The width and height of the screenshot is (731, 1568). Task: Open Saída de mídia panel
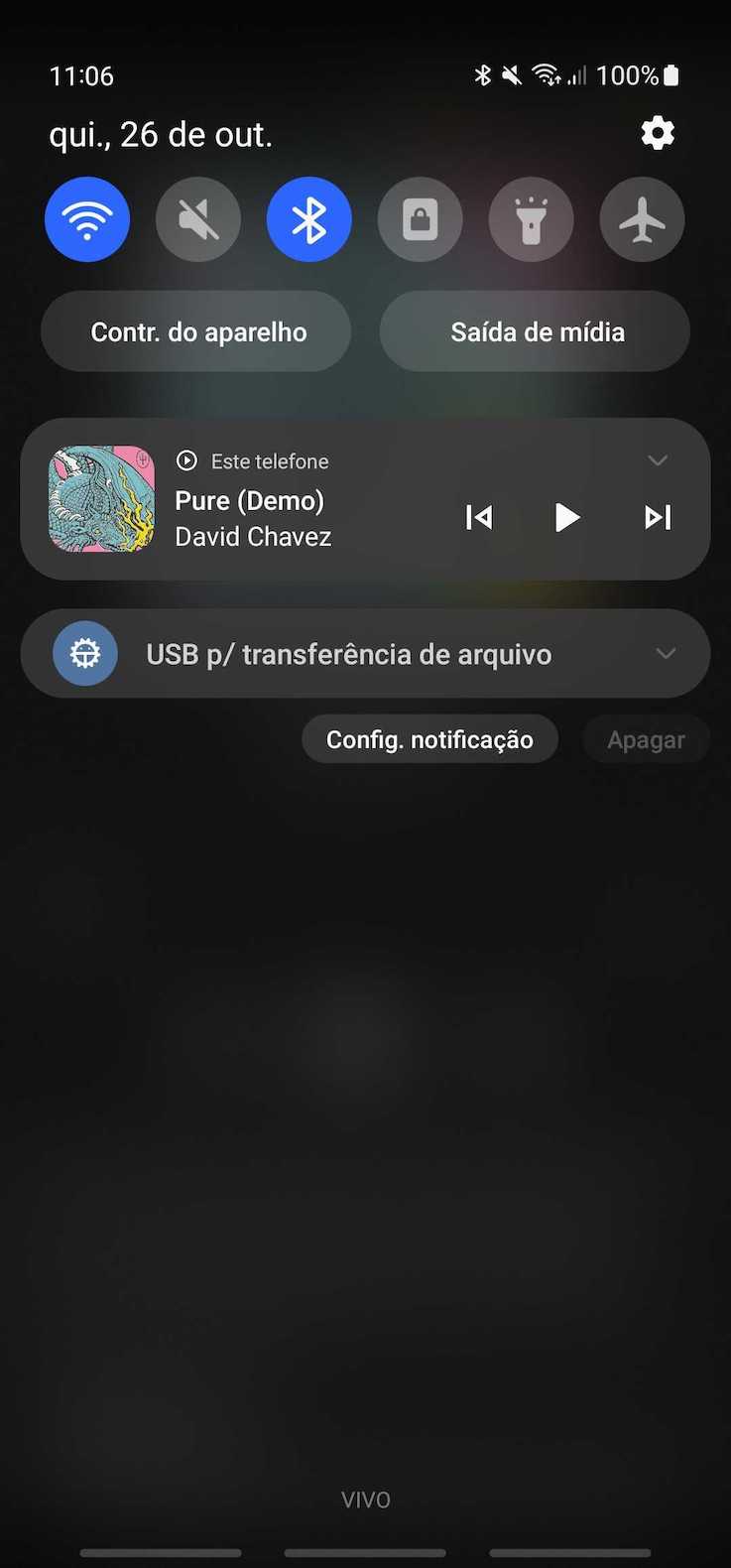[x=535, y=331]
